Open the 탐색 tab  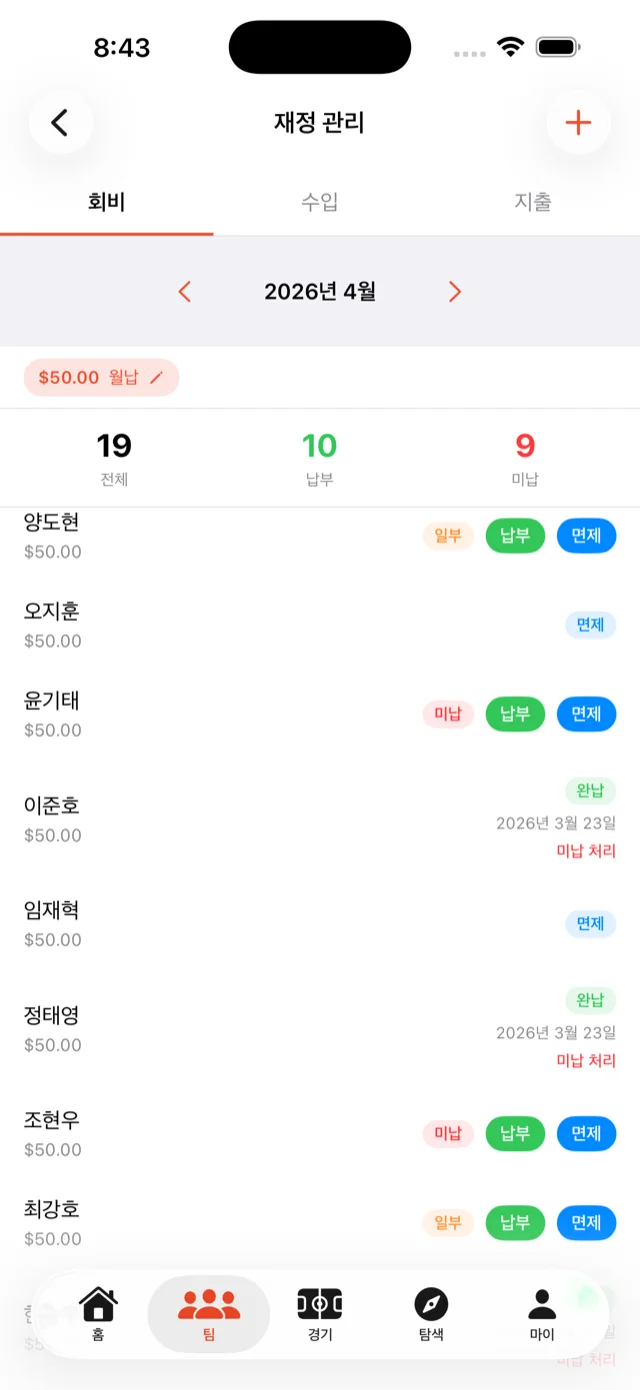(431, 1314)
